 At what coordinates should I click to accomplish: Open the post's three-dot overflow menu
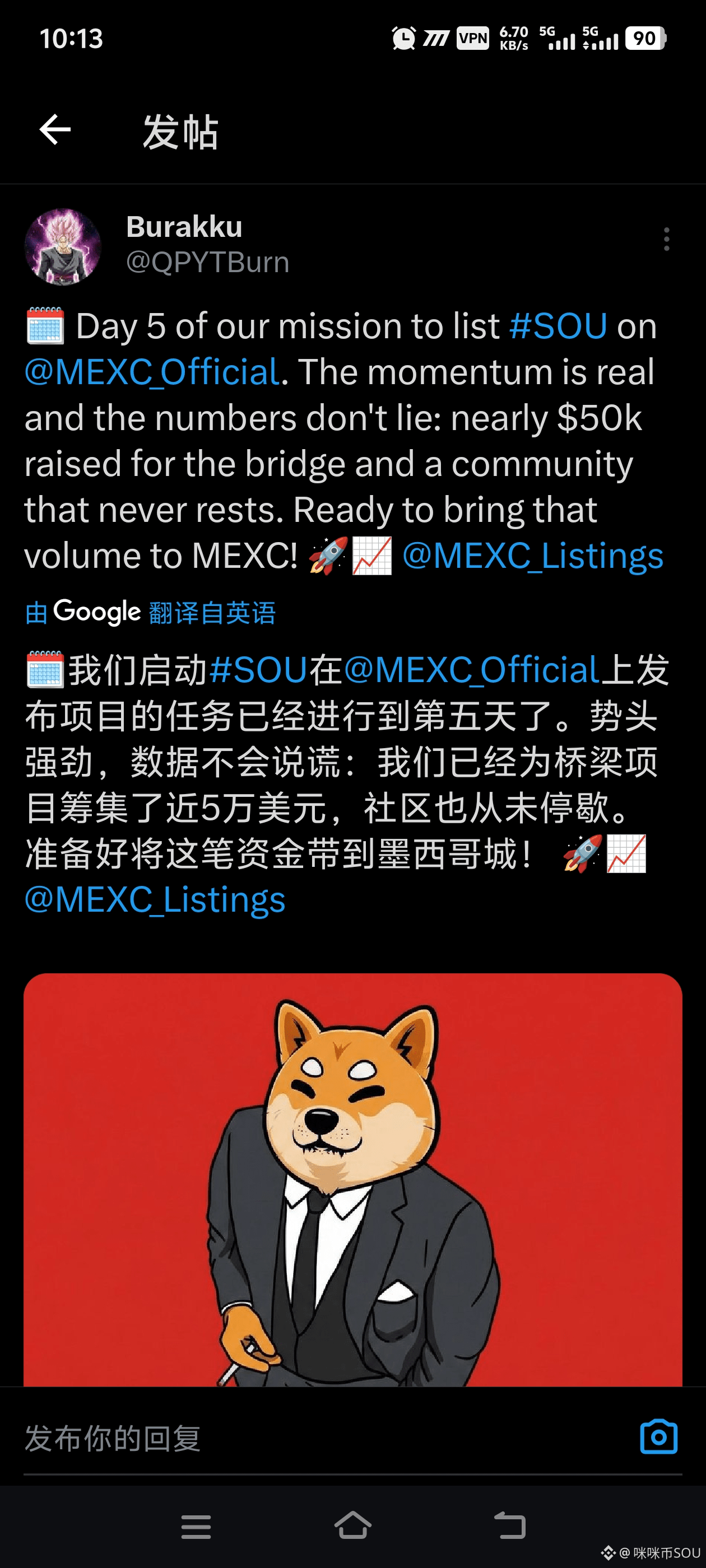(666, 239)
